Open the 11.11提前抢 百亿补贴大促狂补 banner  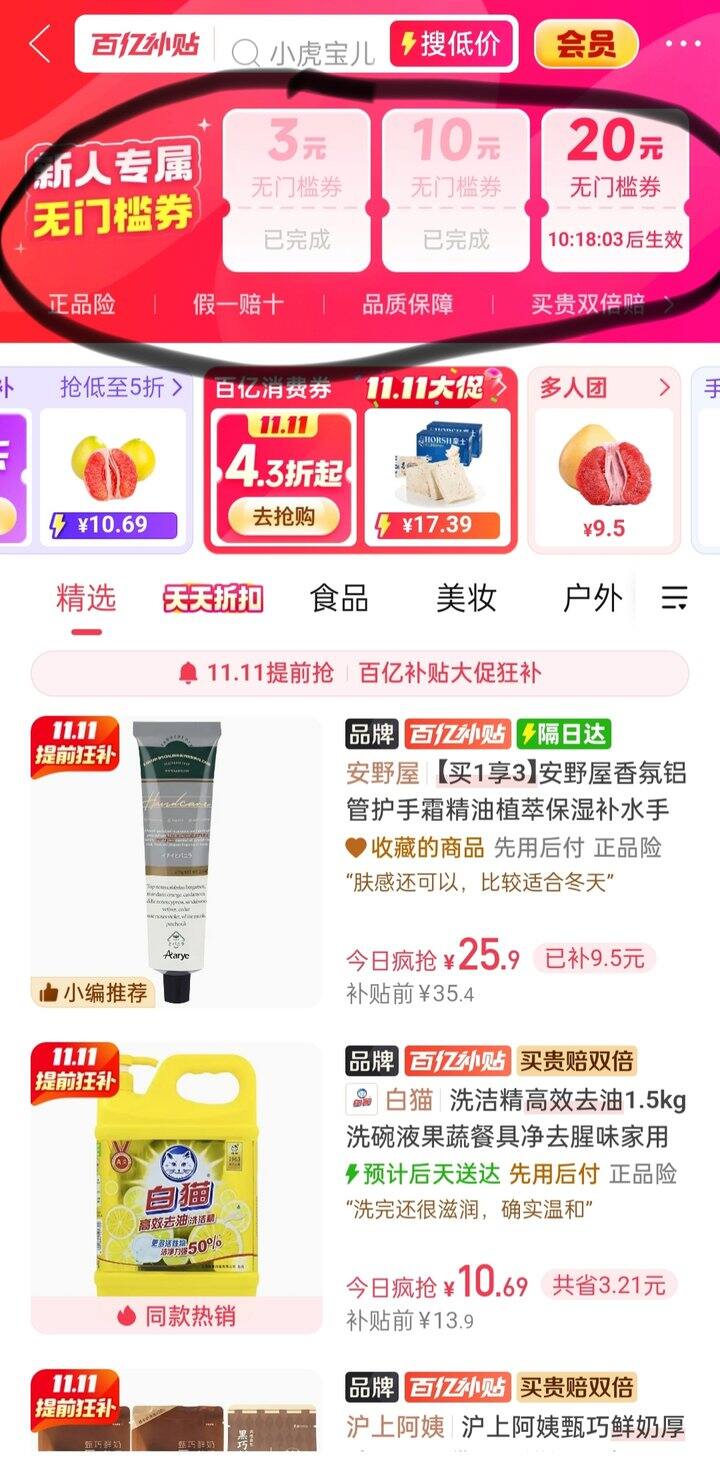pyautogui.click(x=360, y=673)
